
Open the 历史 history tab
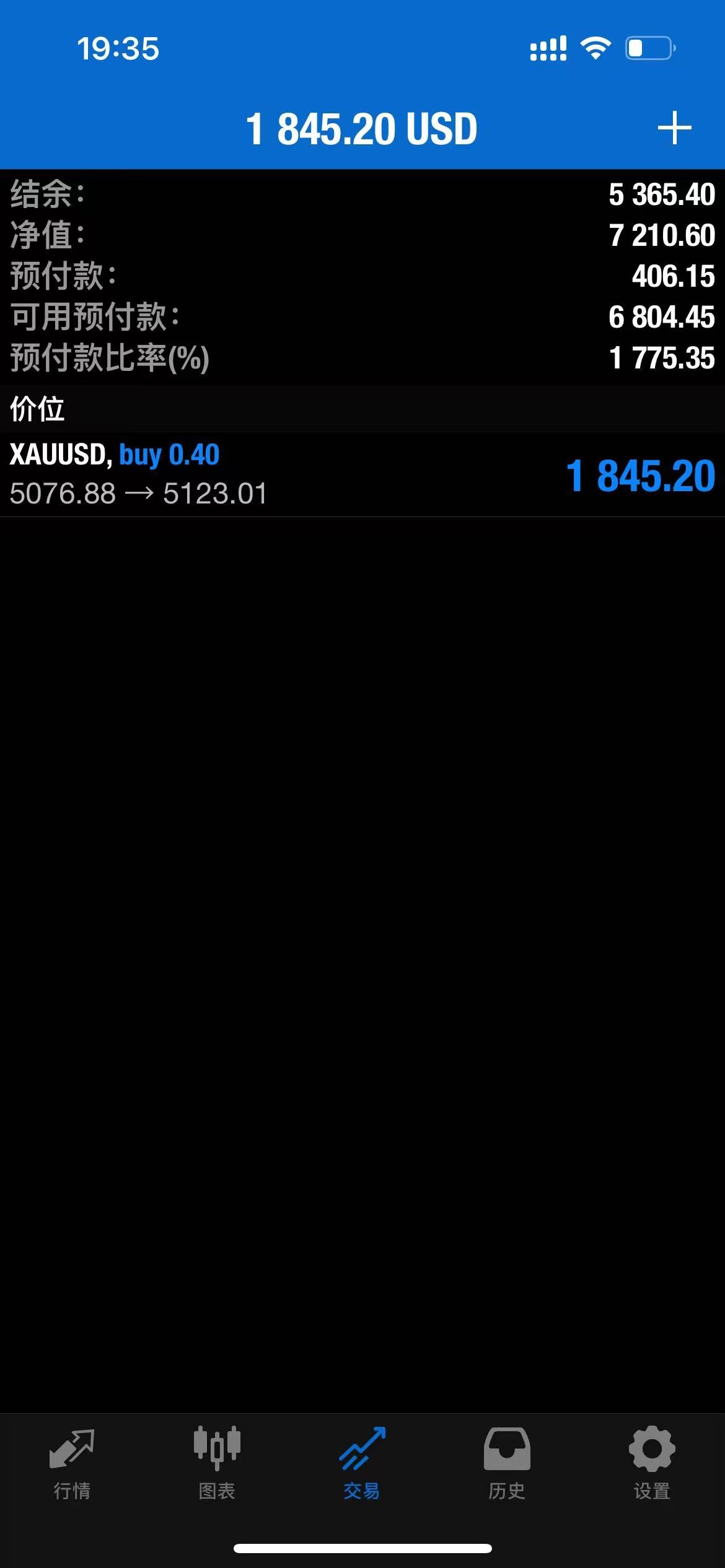pos(507,1464)
